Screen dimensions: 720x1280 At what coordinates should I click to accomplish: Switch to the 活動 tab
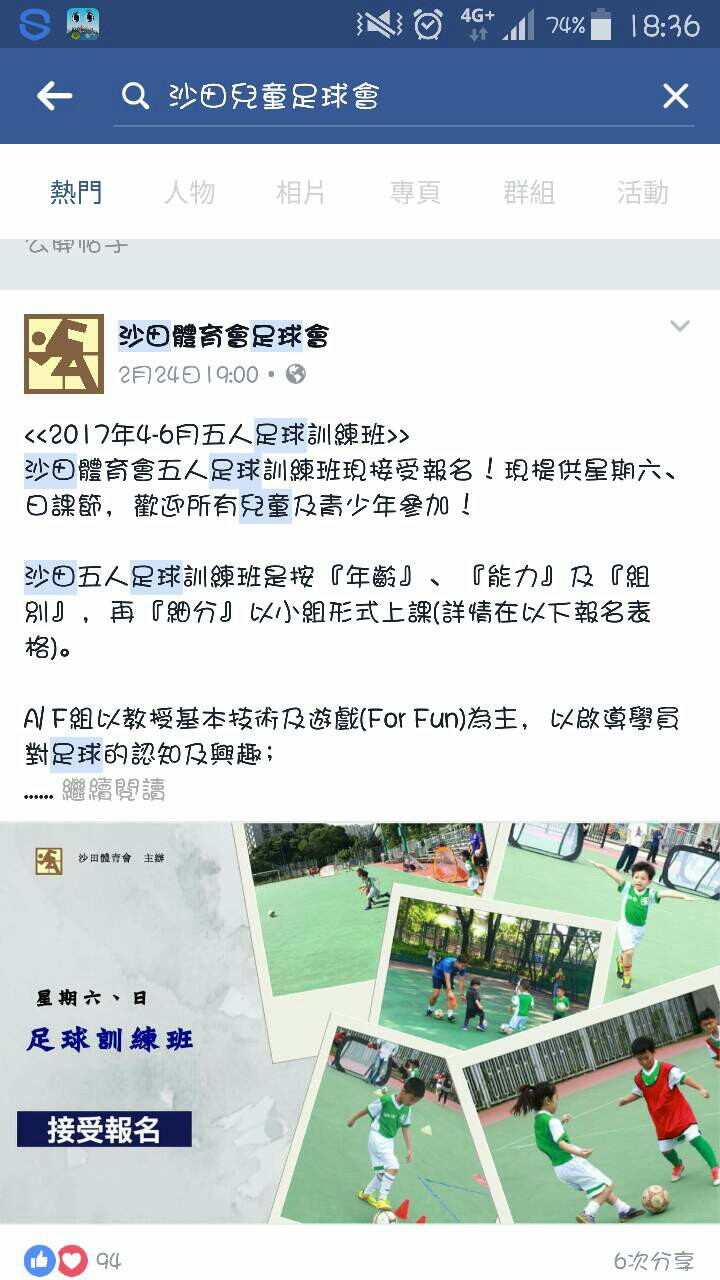[x=642, y=192]
